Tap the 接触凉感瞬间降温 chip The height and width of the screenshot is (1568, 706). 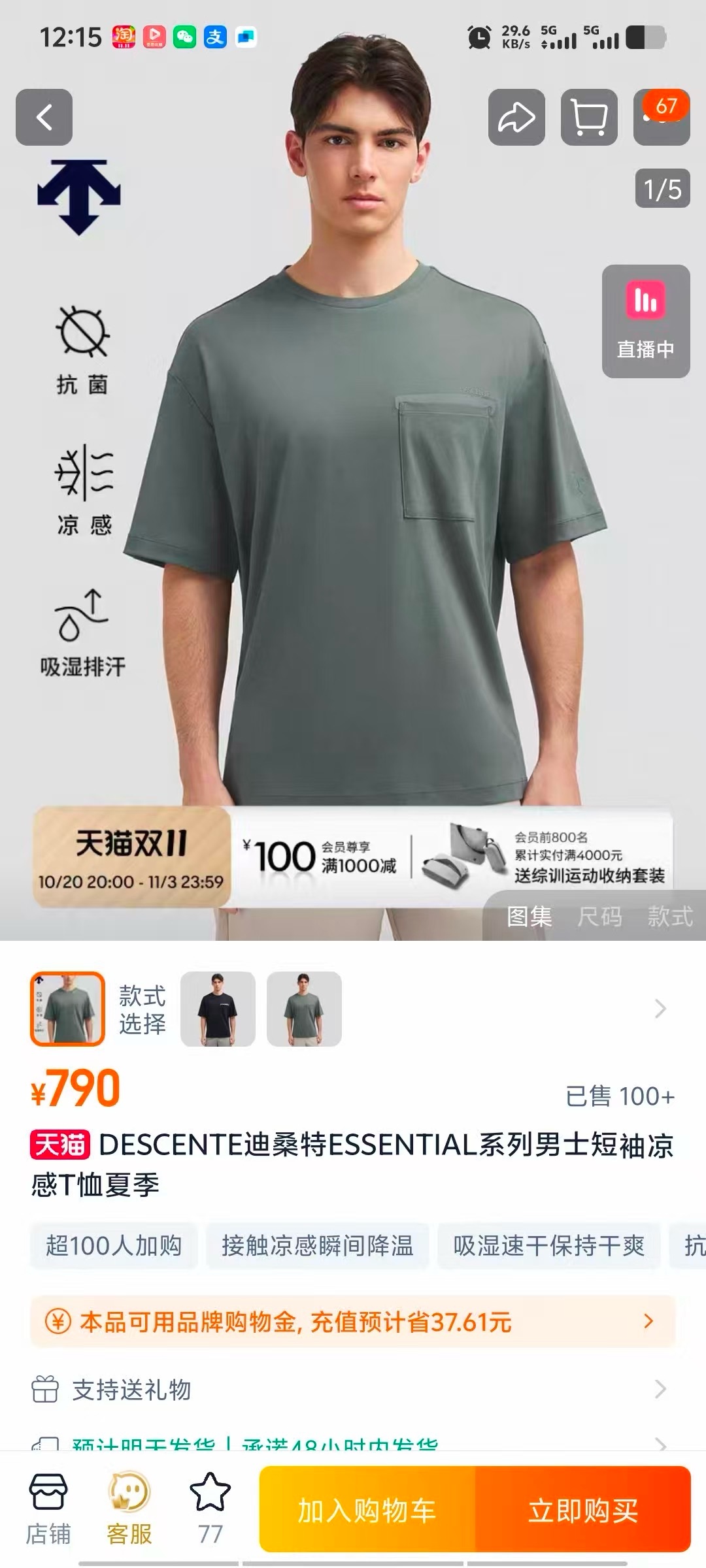pyautogui.click(x=317, y=1246)
